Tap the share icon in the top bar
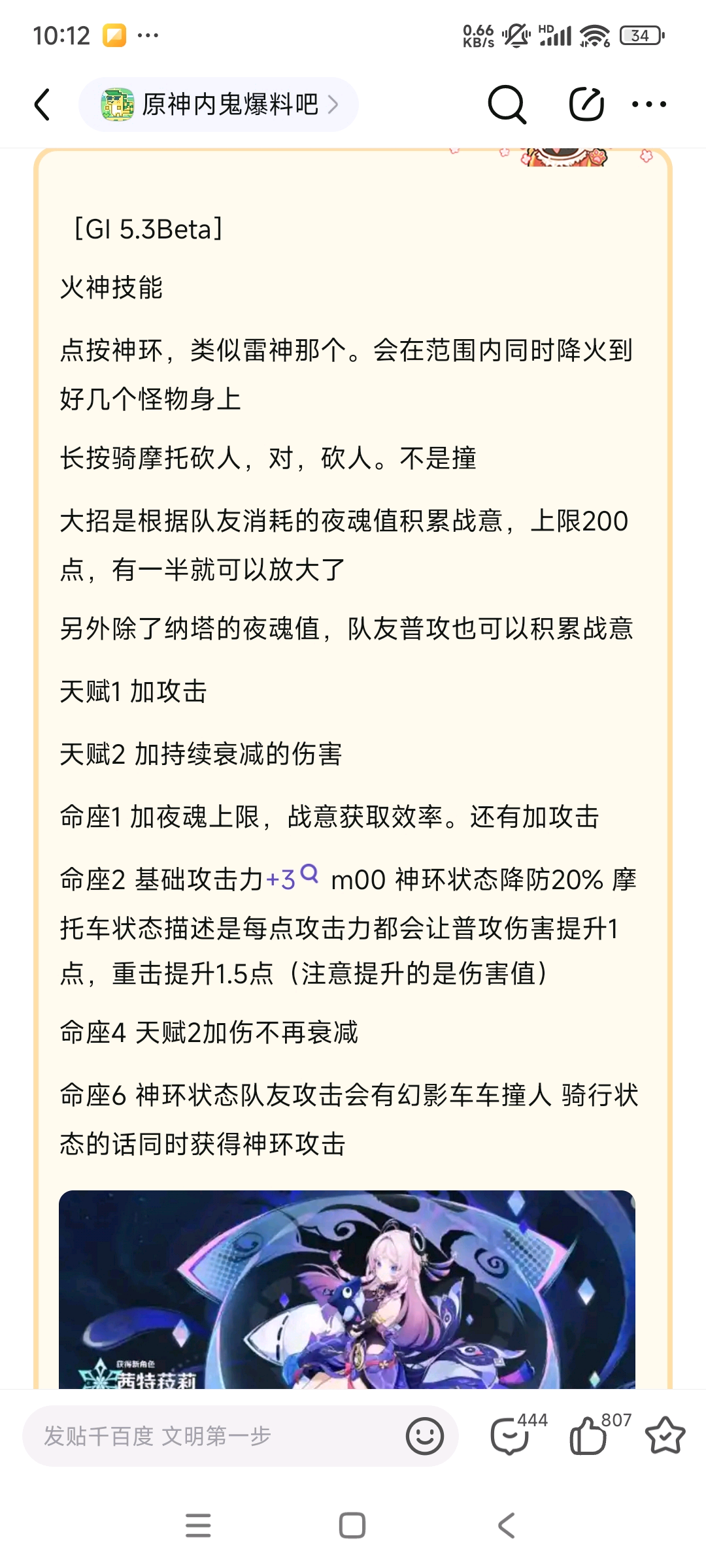 tap(586, 105)
